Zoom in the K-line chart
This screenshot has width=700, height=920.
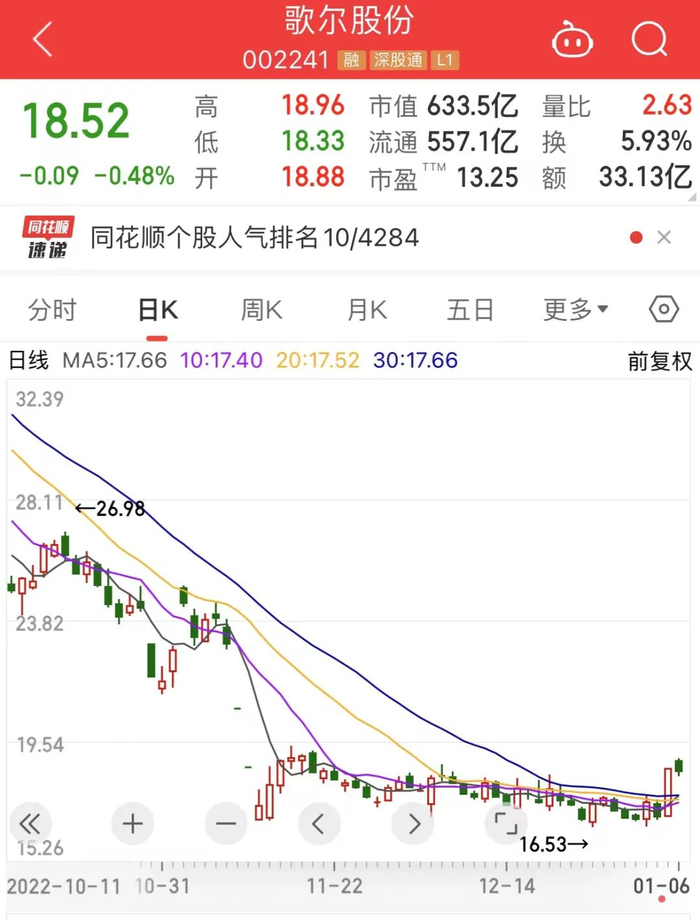(x=133, y=824)
